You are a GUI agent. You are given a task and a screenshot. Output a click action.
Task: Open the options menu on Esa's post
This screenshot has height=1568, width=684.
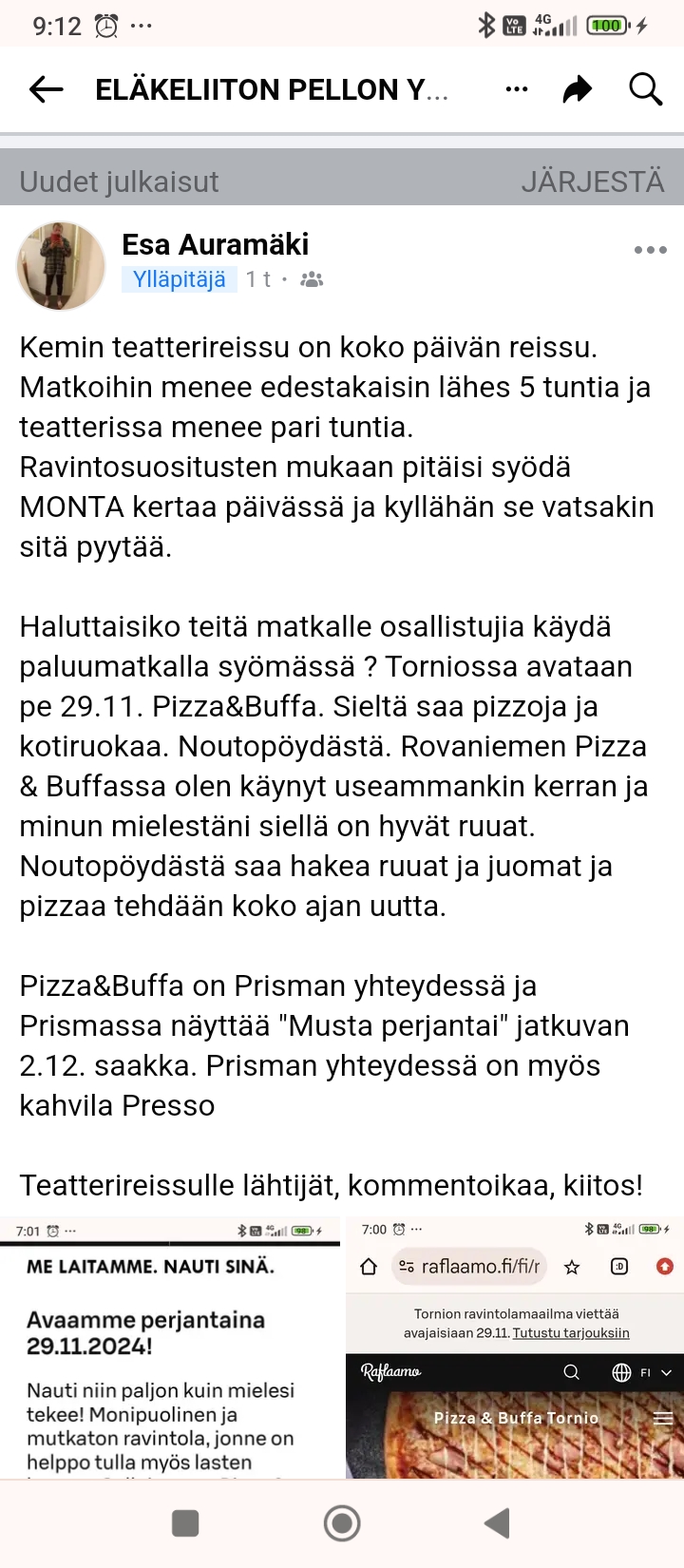(x=650, y=250)
